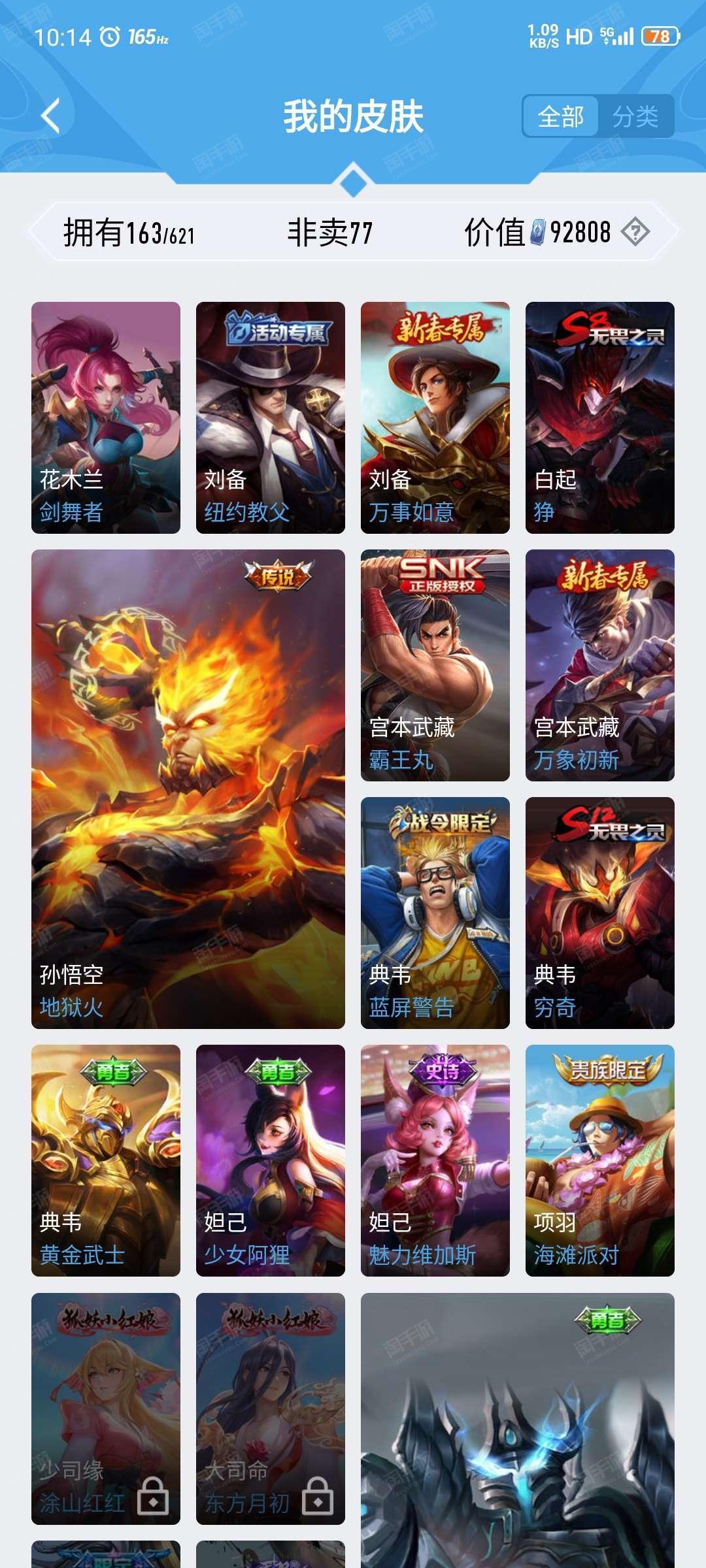View the 妲己 少女阿狸 skin
Image resolution: width=706 pixels, height=1568 pixels.
pyautogui.click(x=271, y=1160)
